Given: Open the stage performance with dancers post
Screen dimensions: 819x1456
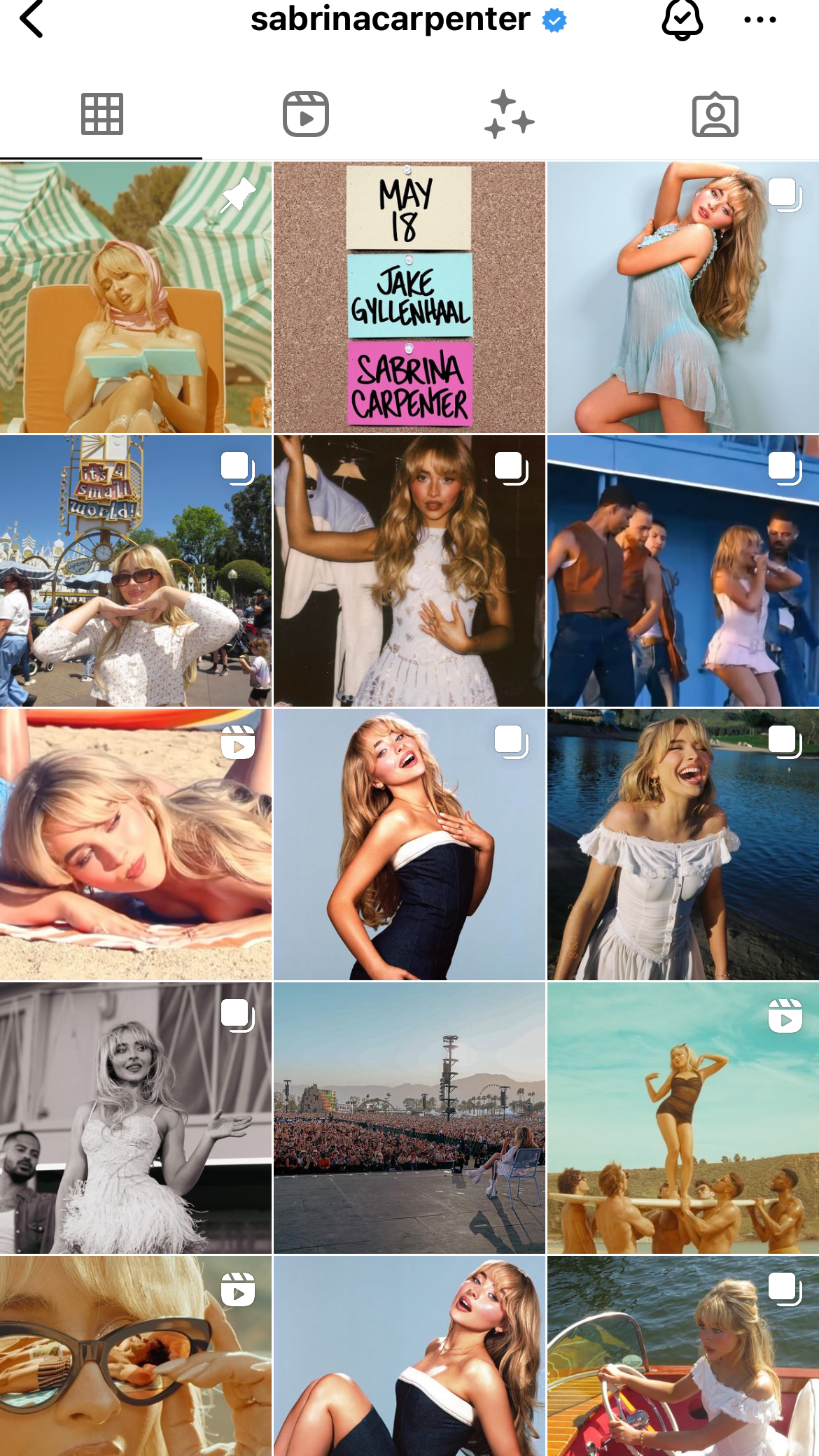Looking at the screenshot, I should click(682, 570).
